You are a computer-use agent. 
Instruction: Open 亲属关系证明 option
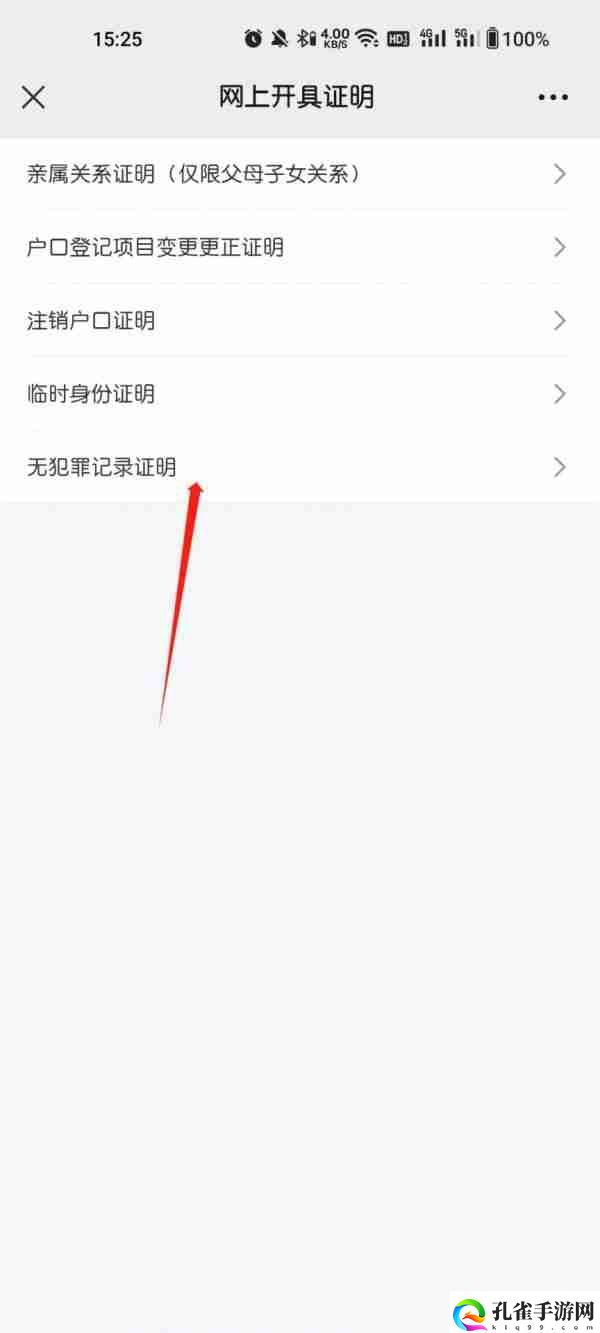point(300,174)
